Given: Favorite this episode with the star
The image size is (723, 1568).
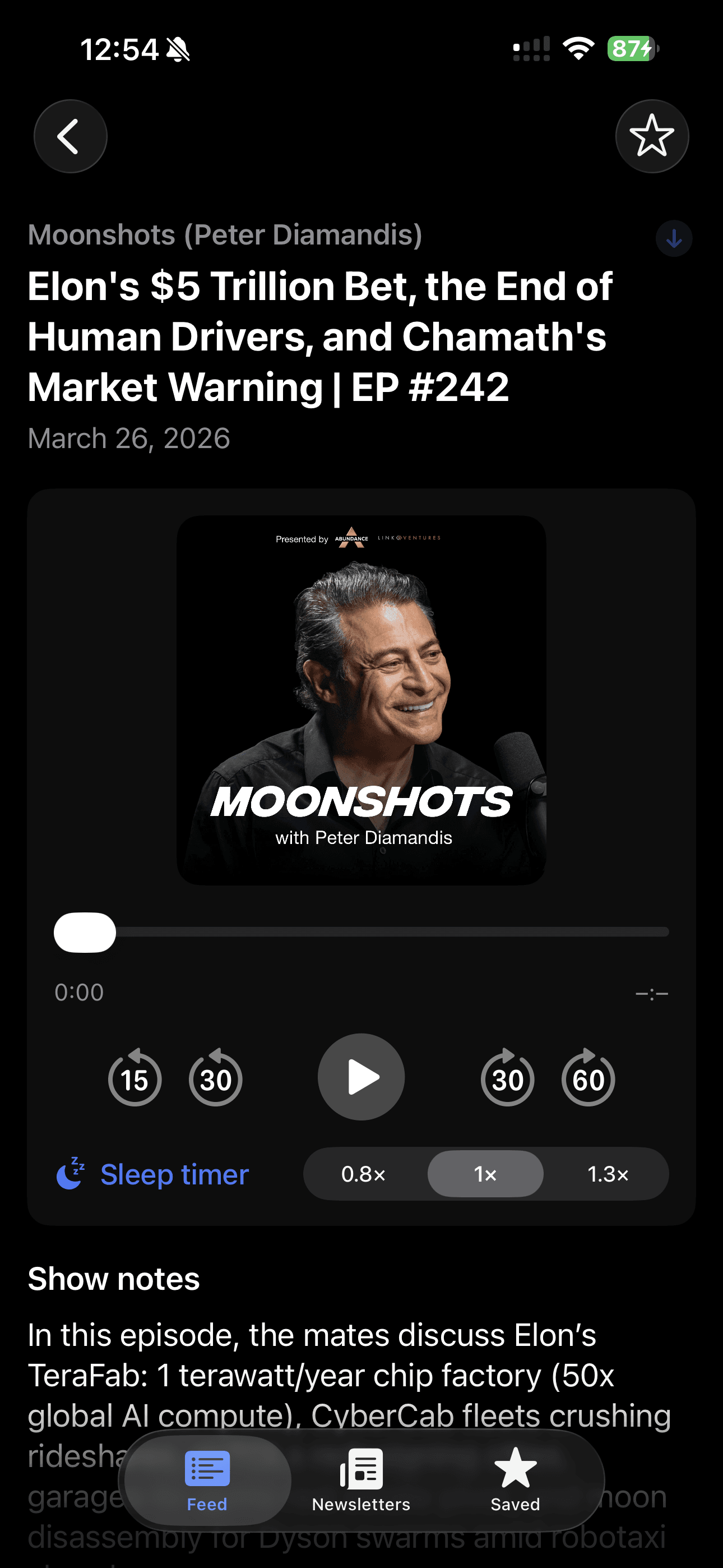Looking at the screenshot, I should [x=652, y=136].
